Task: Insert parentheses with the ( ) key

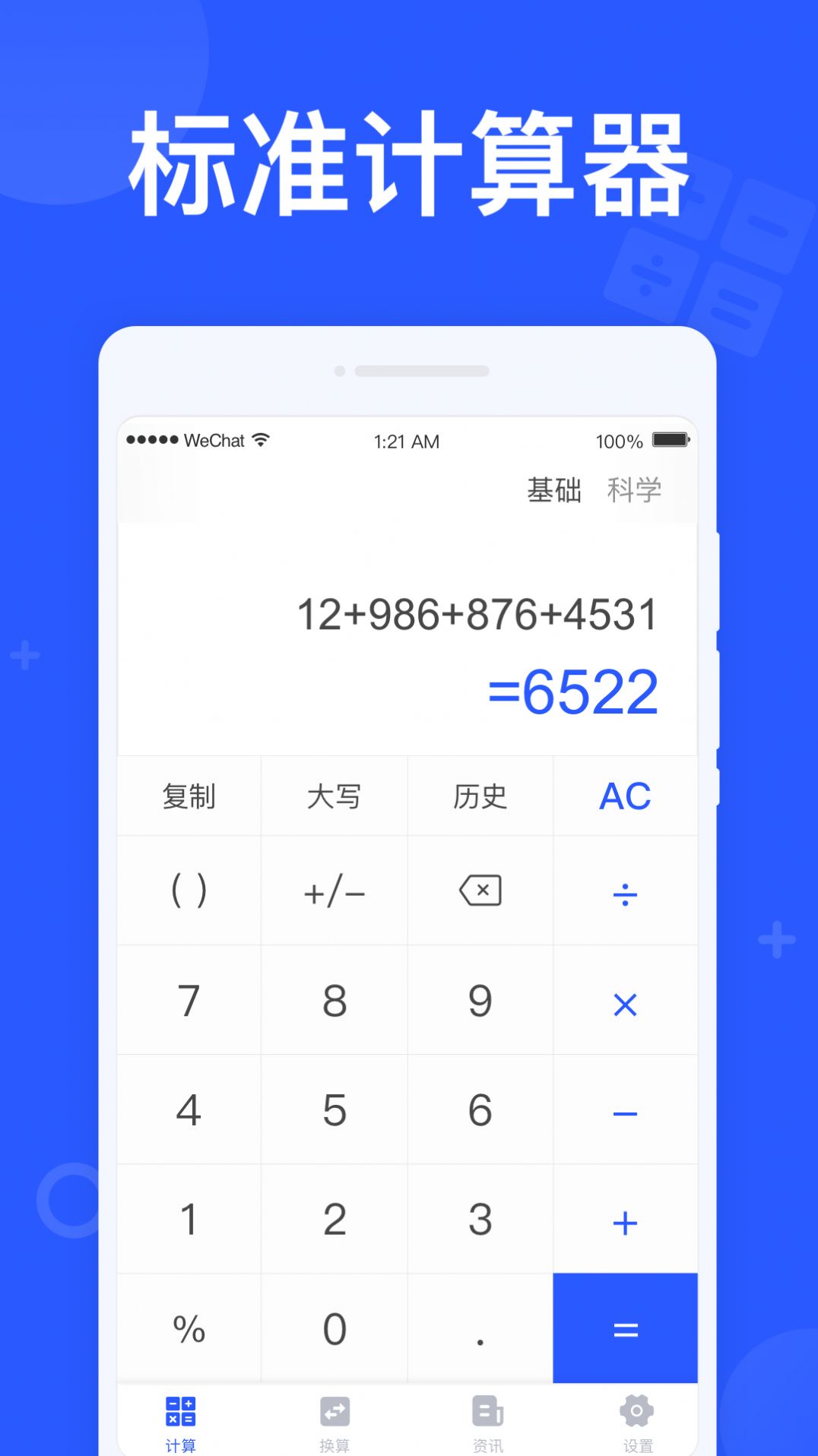Action: [189, 891]
